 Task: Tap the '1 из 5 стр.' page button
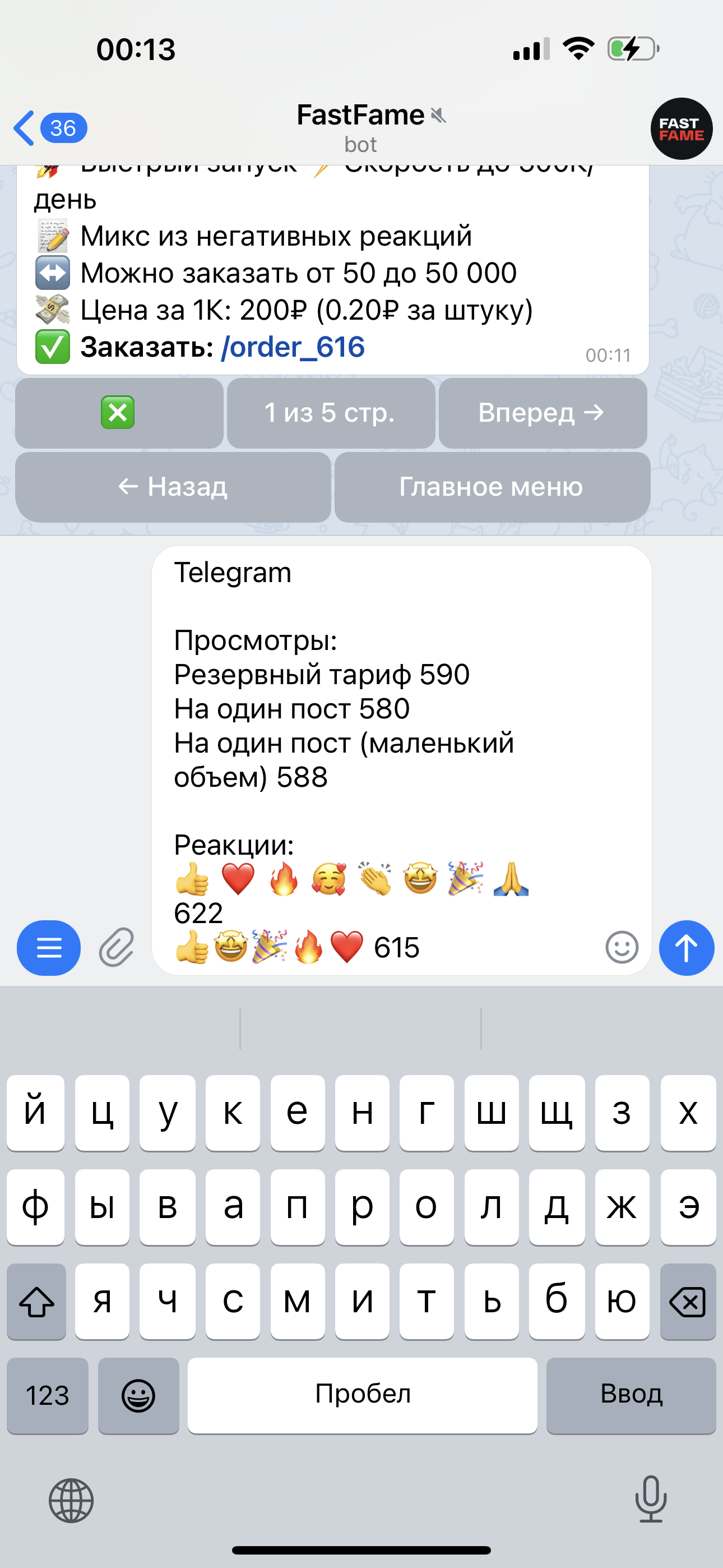coord(331,413)
